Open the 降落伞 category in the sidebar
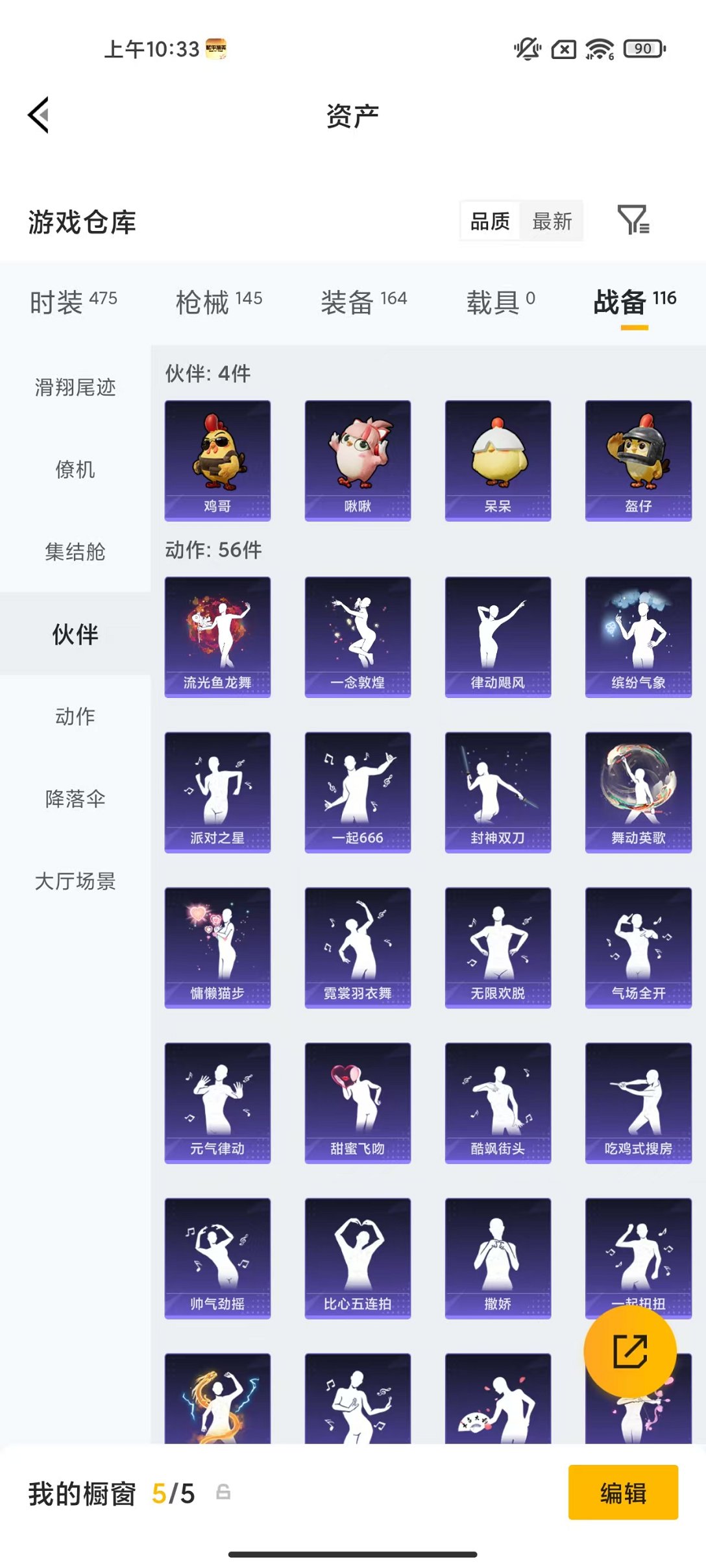 click(73, 800)
